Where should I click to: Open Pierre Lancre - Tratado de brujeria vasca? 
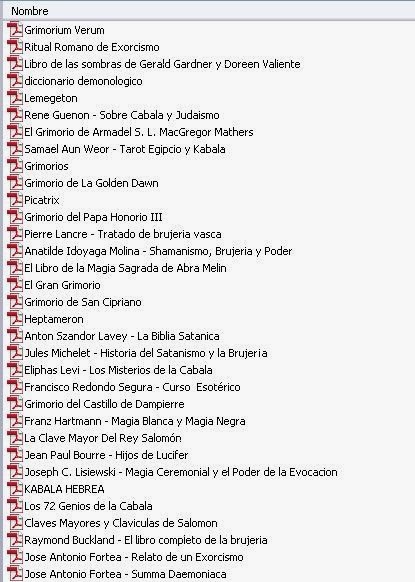[x=123, y=234]
